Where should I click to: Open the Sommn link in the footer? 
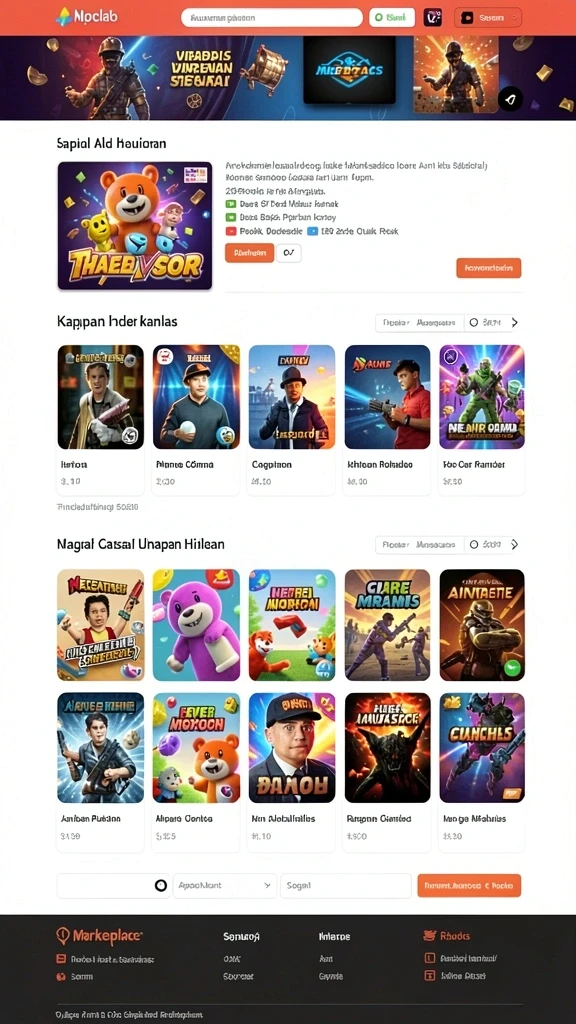tap(75, 976)
